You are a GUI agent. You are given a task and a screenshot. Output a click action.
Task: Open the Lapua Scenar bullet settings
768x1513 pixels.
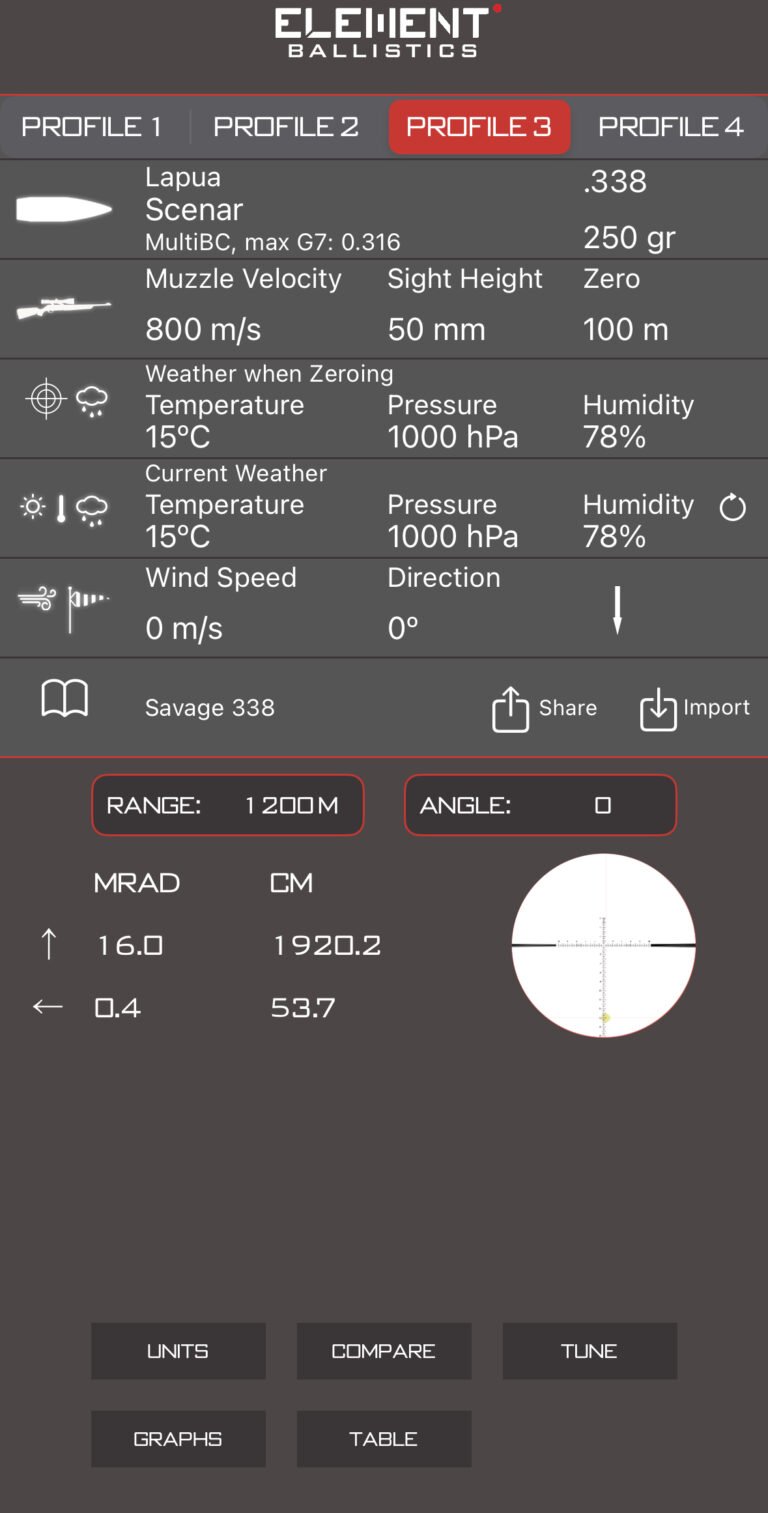click(x=384, y=209)
